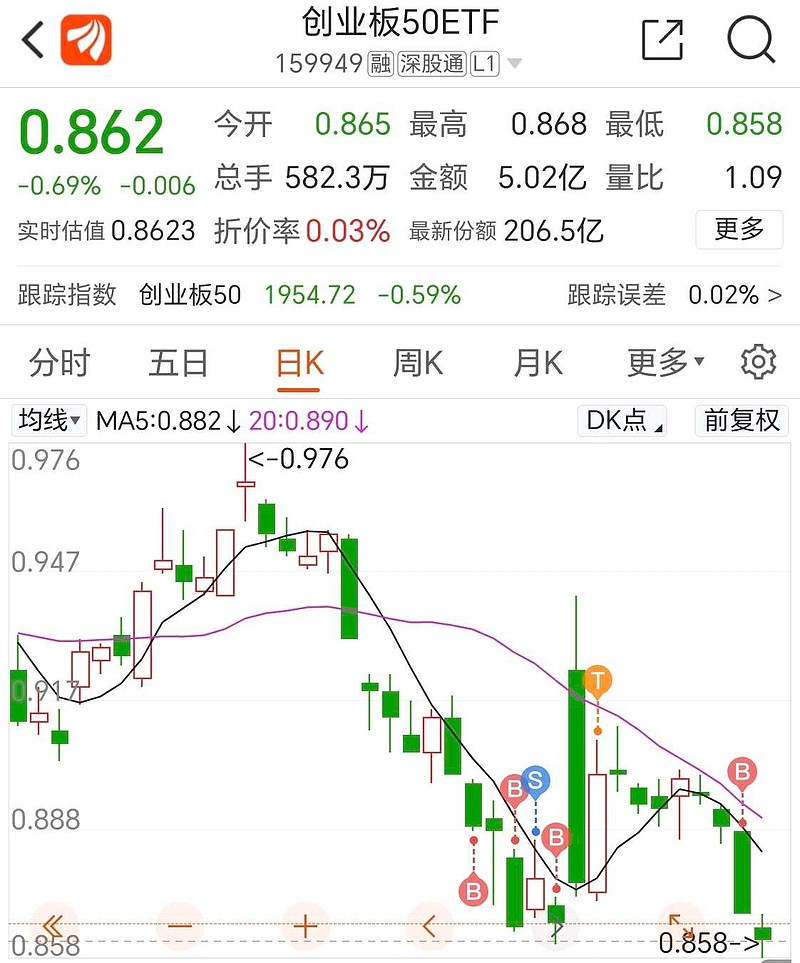Toggle 前复权 price adjustment mode
Screen dimensions: 800x963
(x=741, y=420)
